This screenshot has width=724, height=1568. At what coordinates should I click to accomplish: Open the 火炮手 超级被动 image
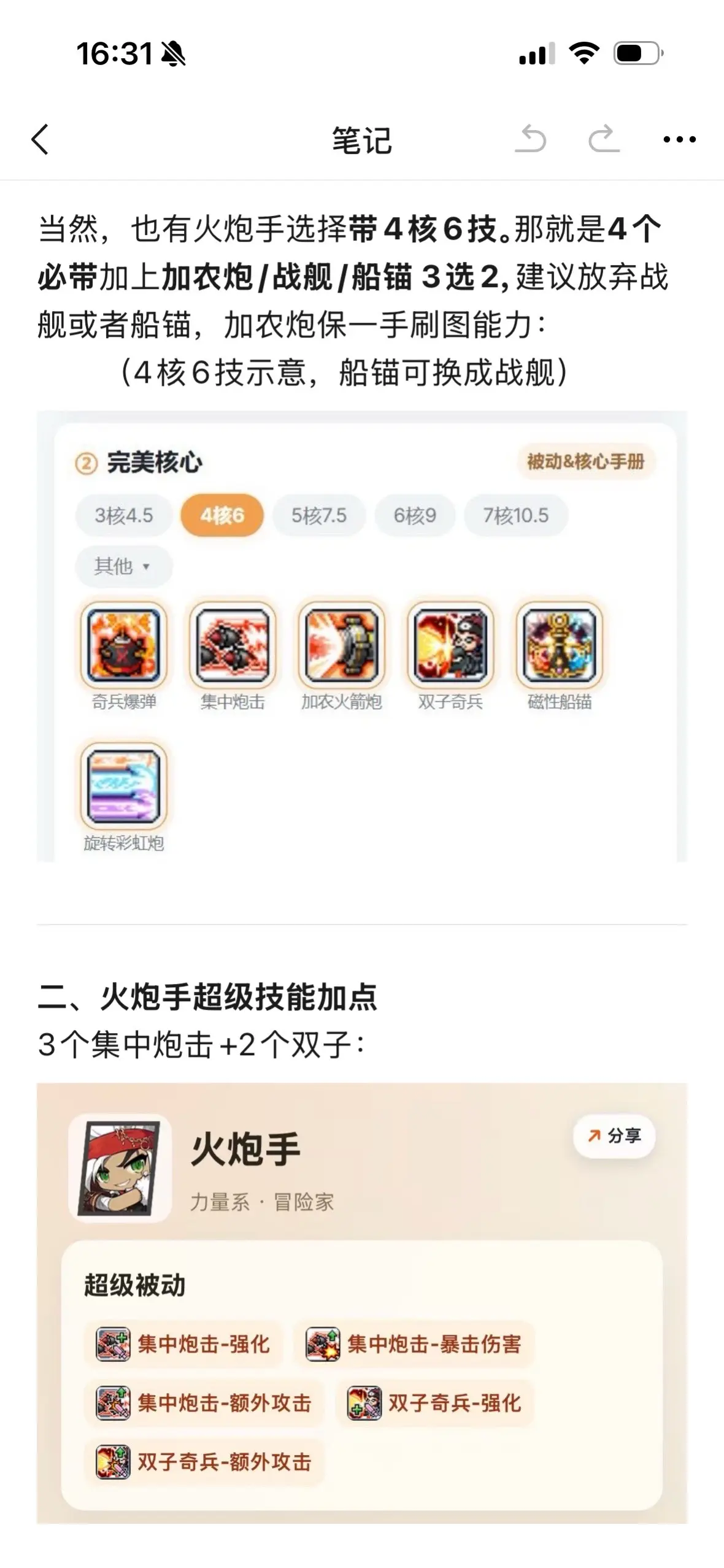[362, 1303]
